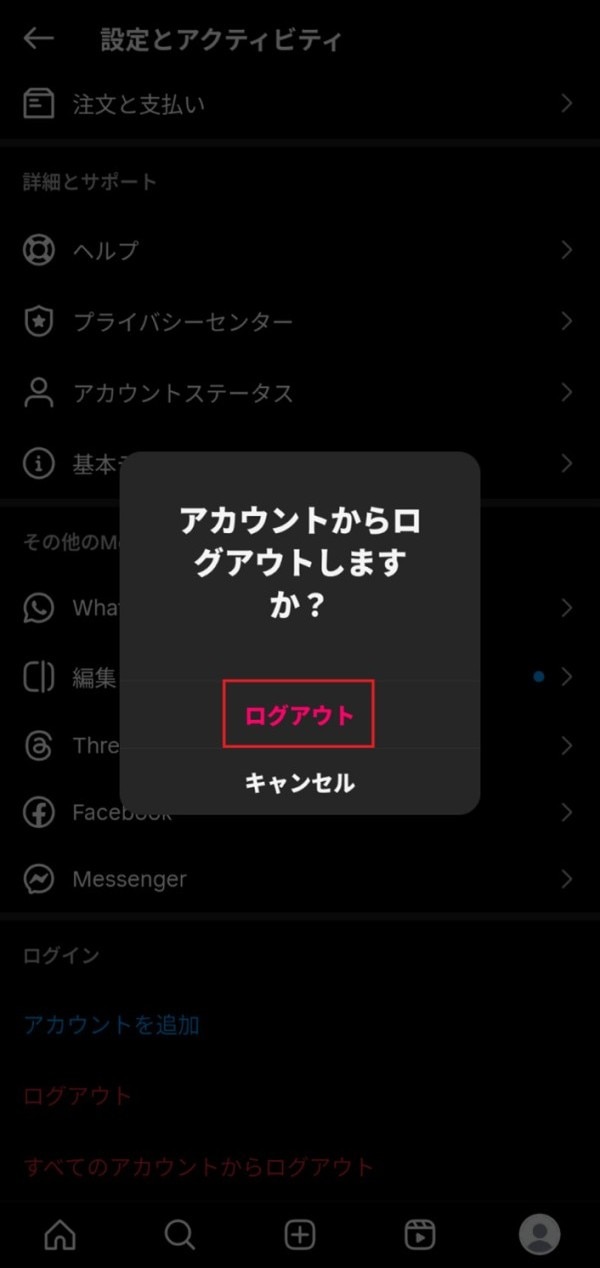Open the create new post tab
This screenshot has height=1268, width=600.
point(300,1235)
